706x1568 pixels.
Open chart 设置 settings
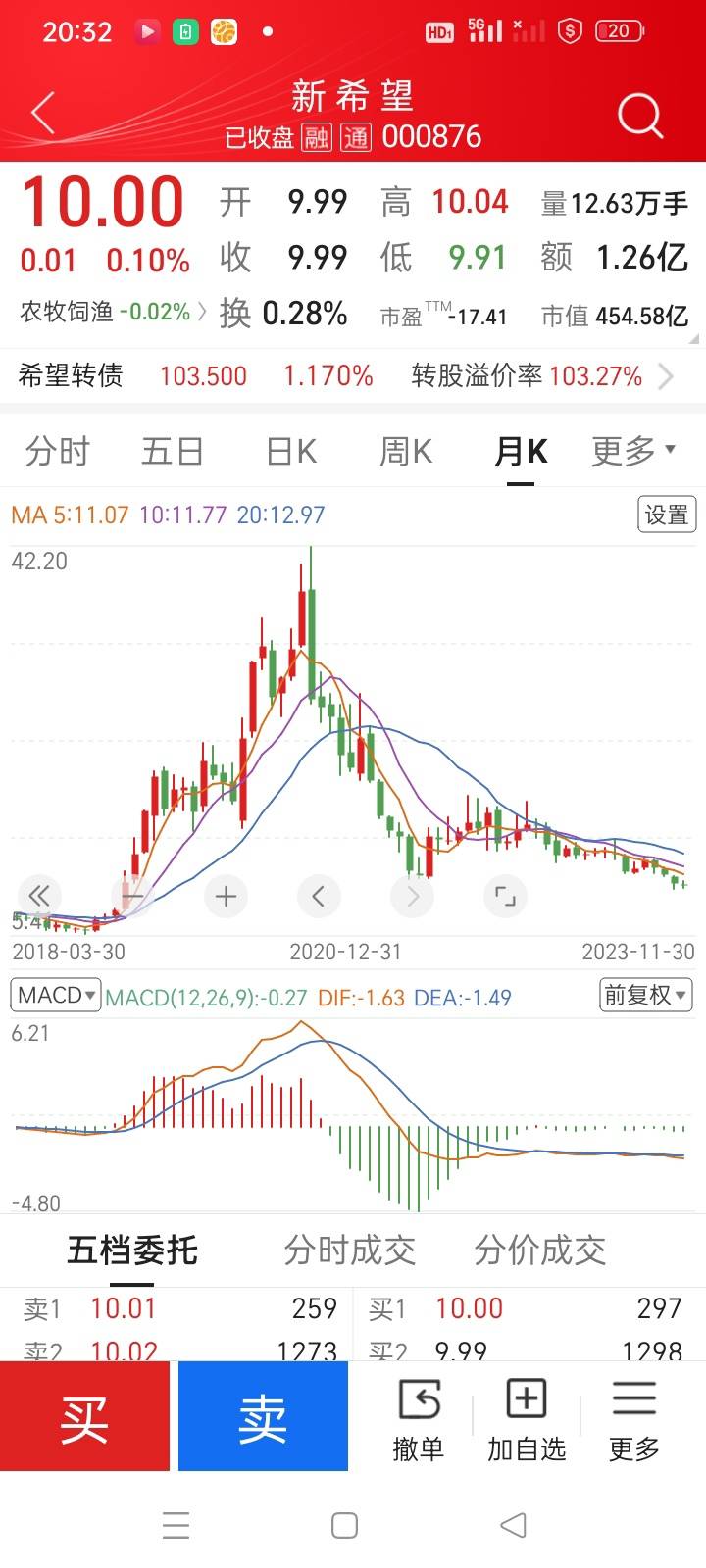click(667, 514)
